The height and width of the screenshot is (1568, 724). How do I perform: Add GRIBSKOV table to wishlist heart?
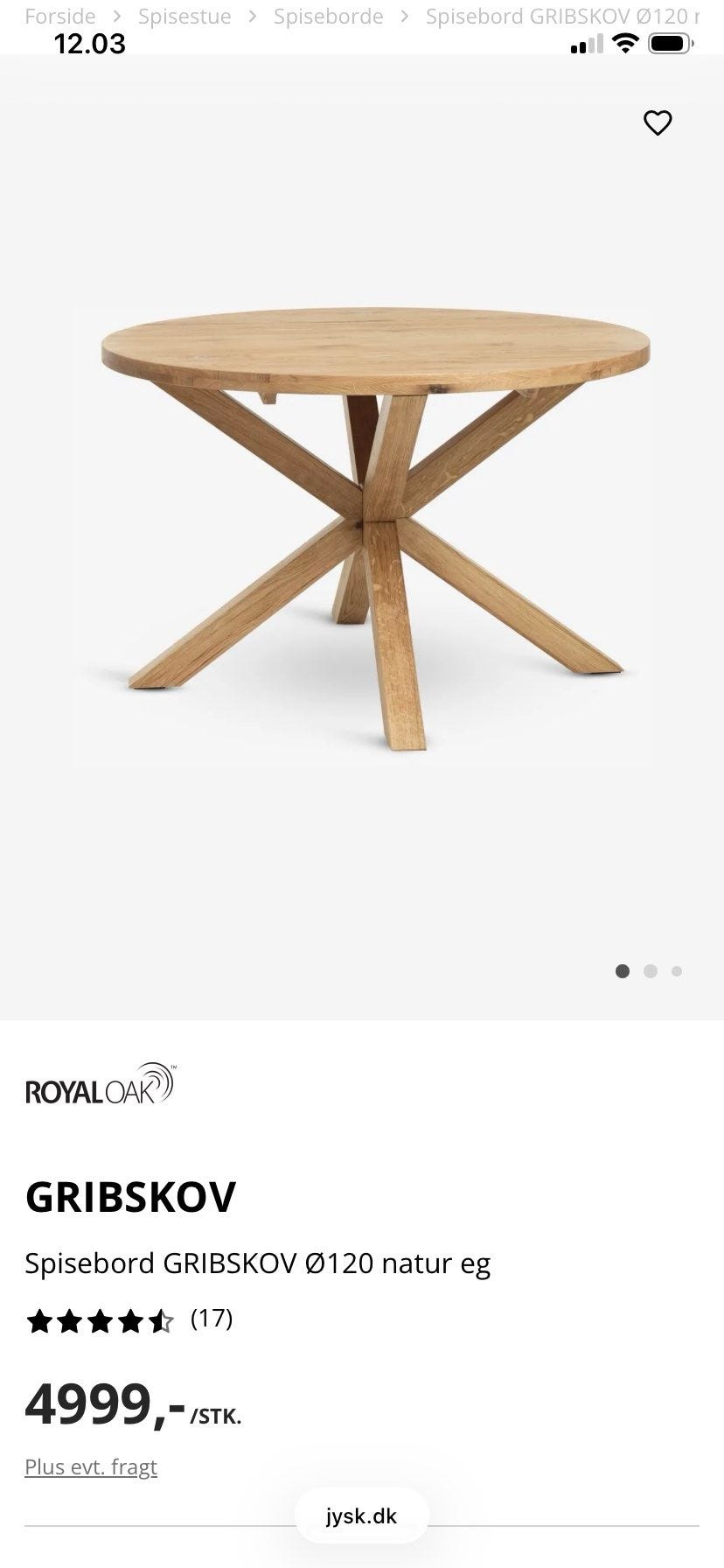click(x=658, y=123)
